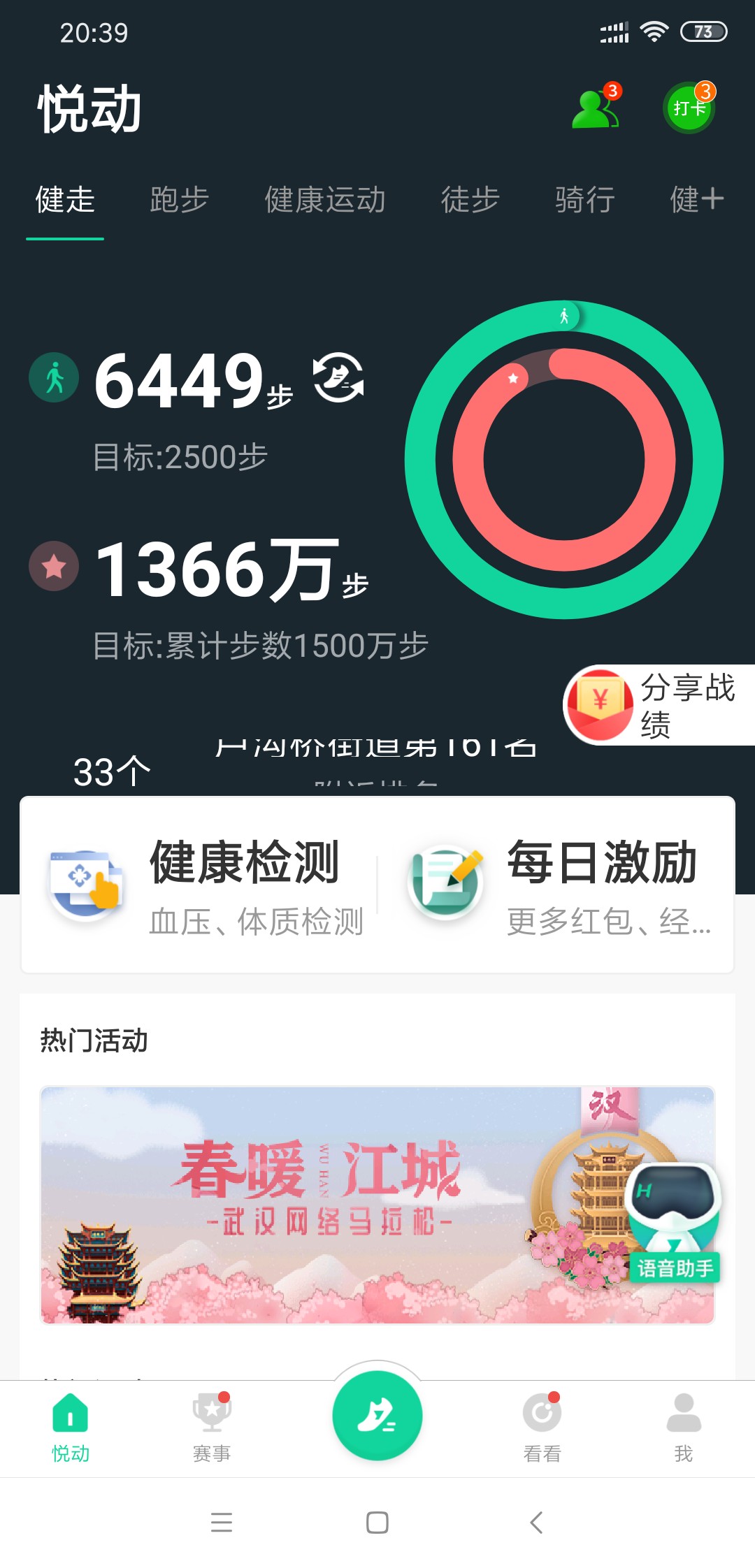Start a workout with the center shoe button
Screen dimensions: 755x1568
[377, 1416]
